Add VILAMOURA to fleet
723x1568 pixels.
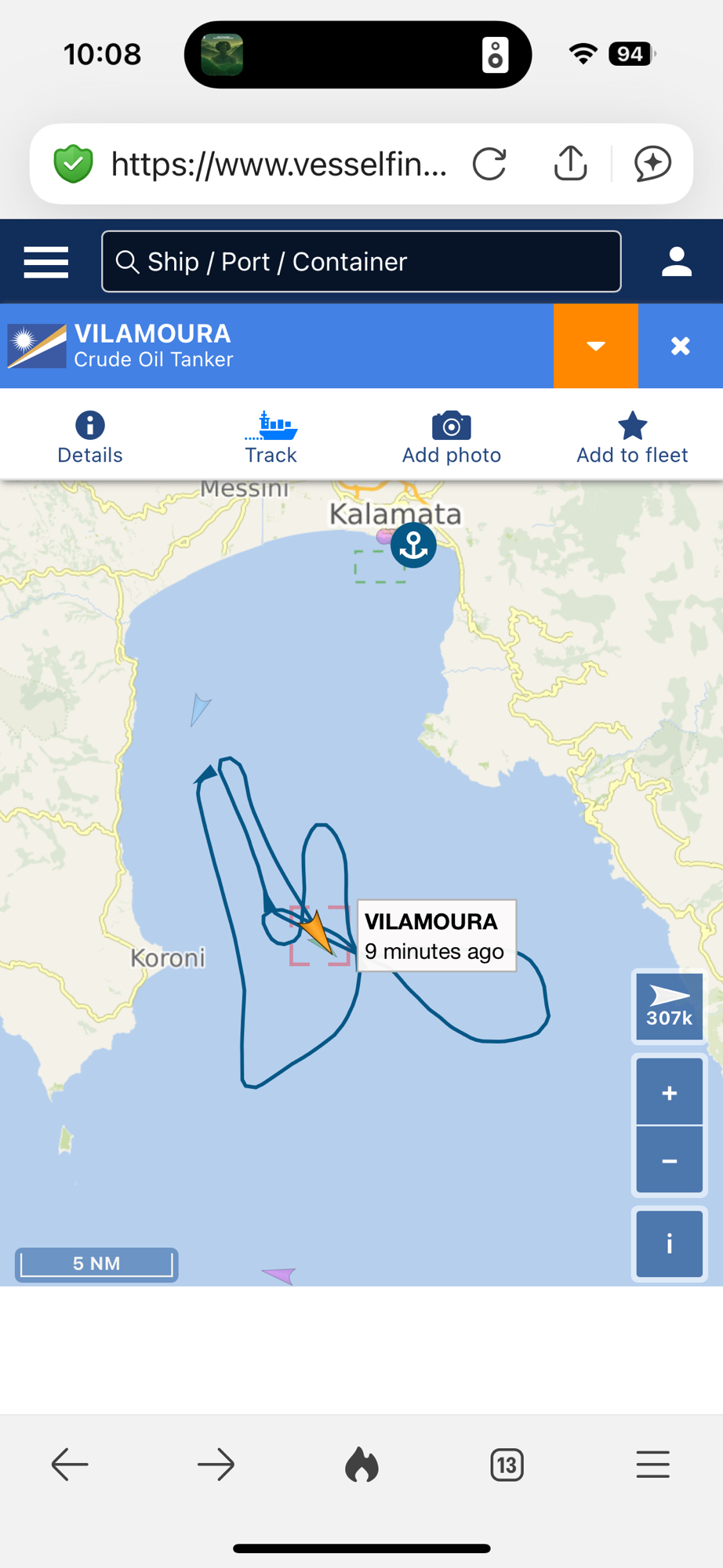632,437
